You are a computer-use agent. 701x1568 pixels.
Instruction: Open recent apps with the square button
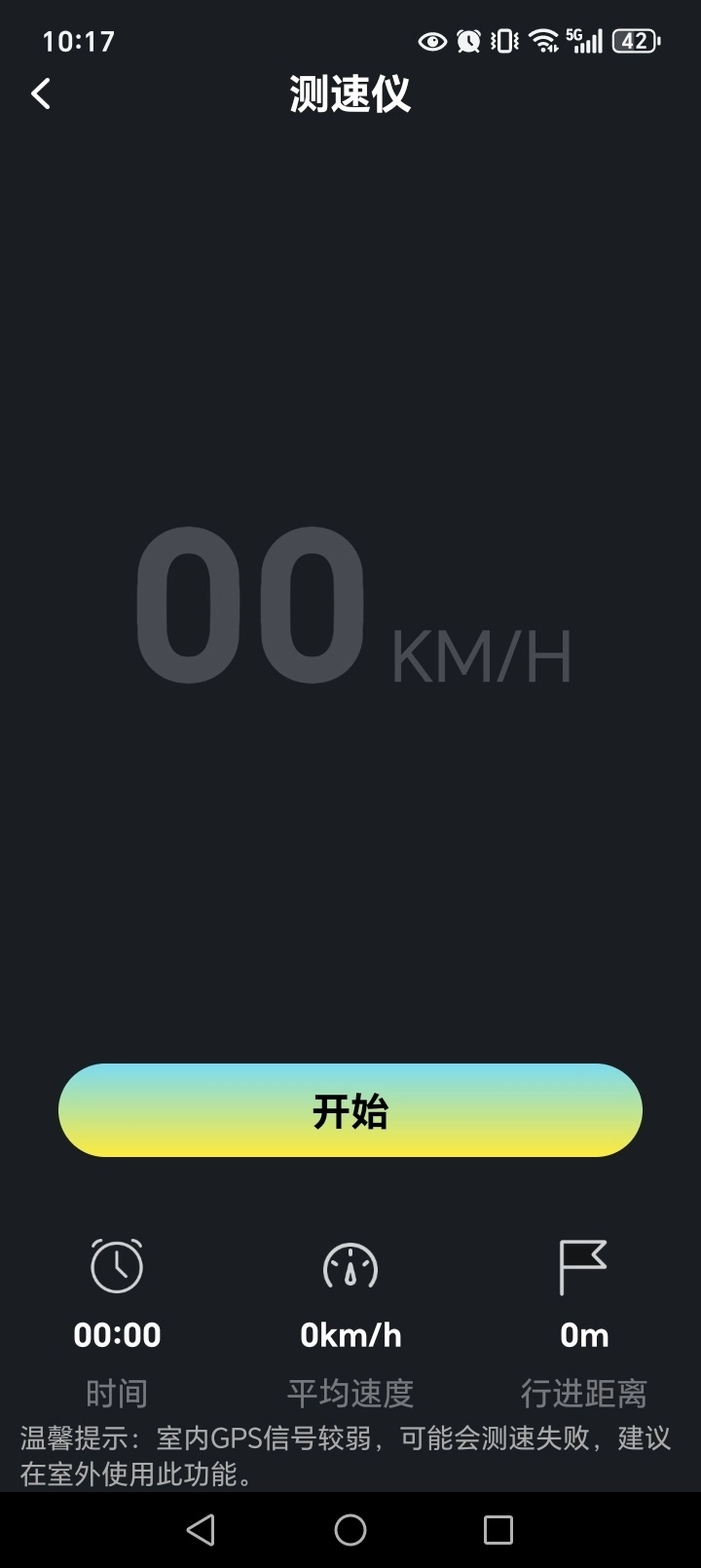tap(497, 1529)
